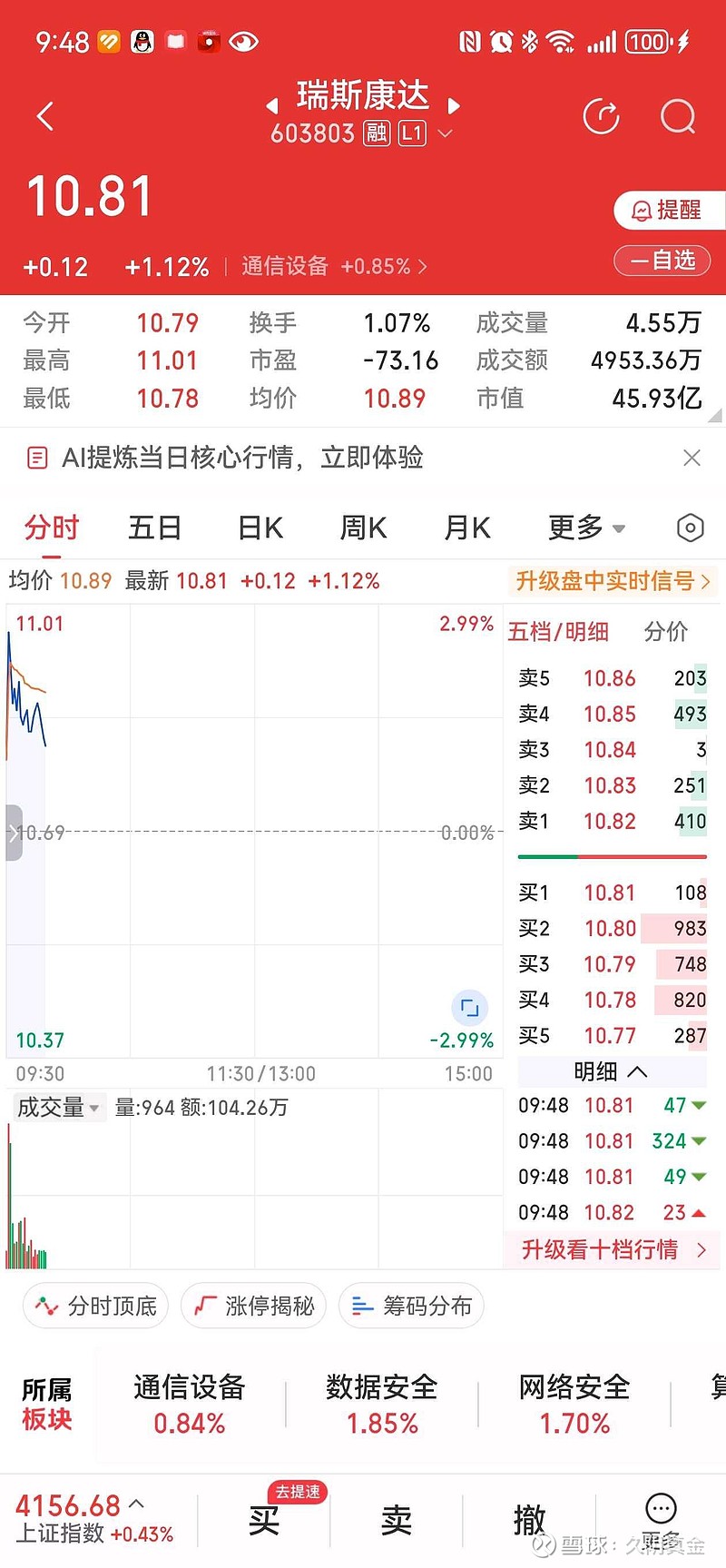
Task: Toggle 一自选 to add stock to watchlist
Action: click(x=662, y=261)
